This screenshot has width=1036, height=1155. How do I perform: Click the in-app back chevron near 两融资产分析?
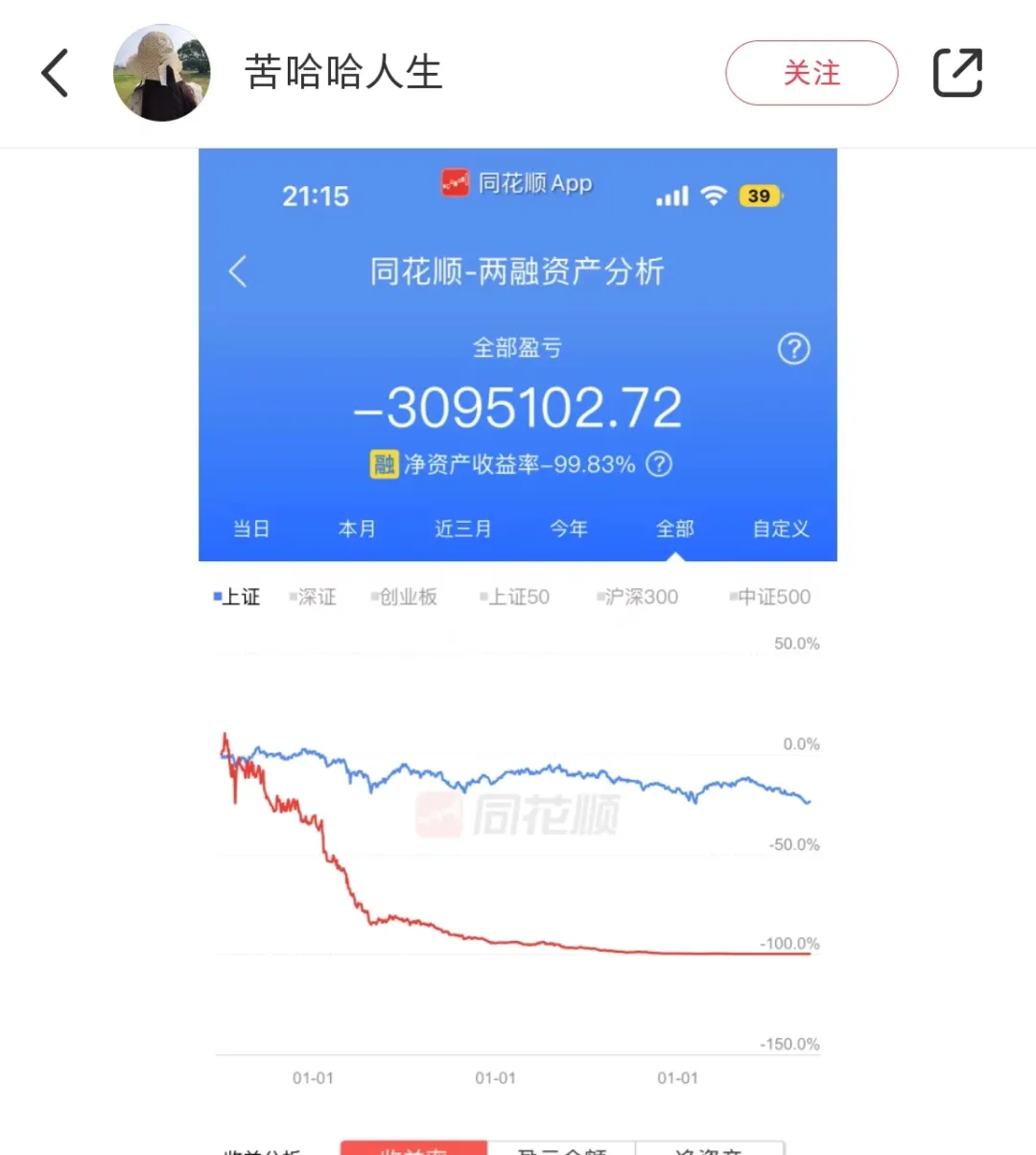click(x=238, y=271)
